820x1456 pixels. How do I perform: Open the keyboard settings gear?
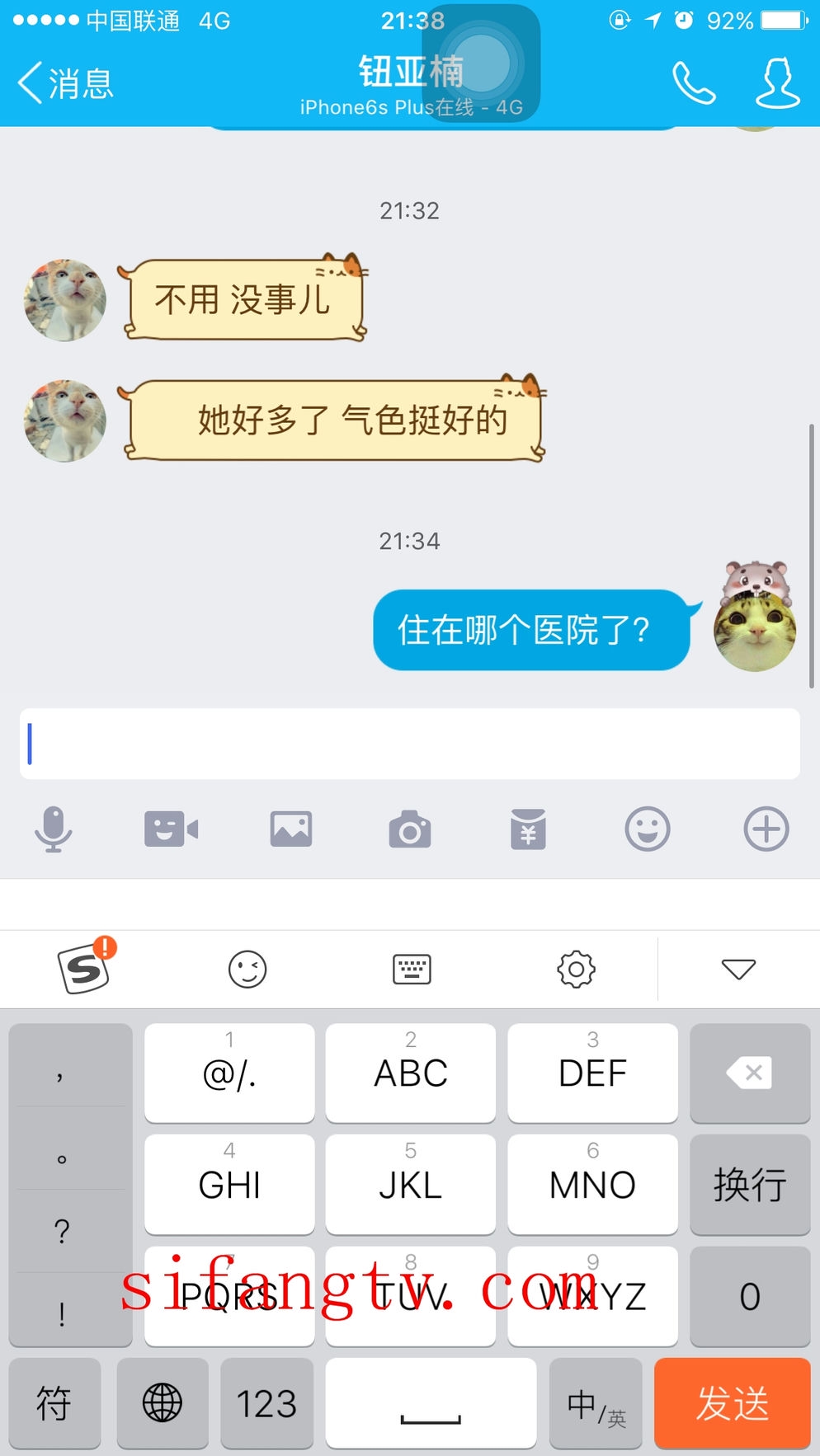[x=576, y=970]
